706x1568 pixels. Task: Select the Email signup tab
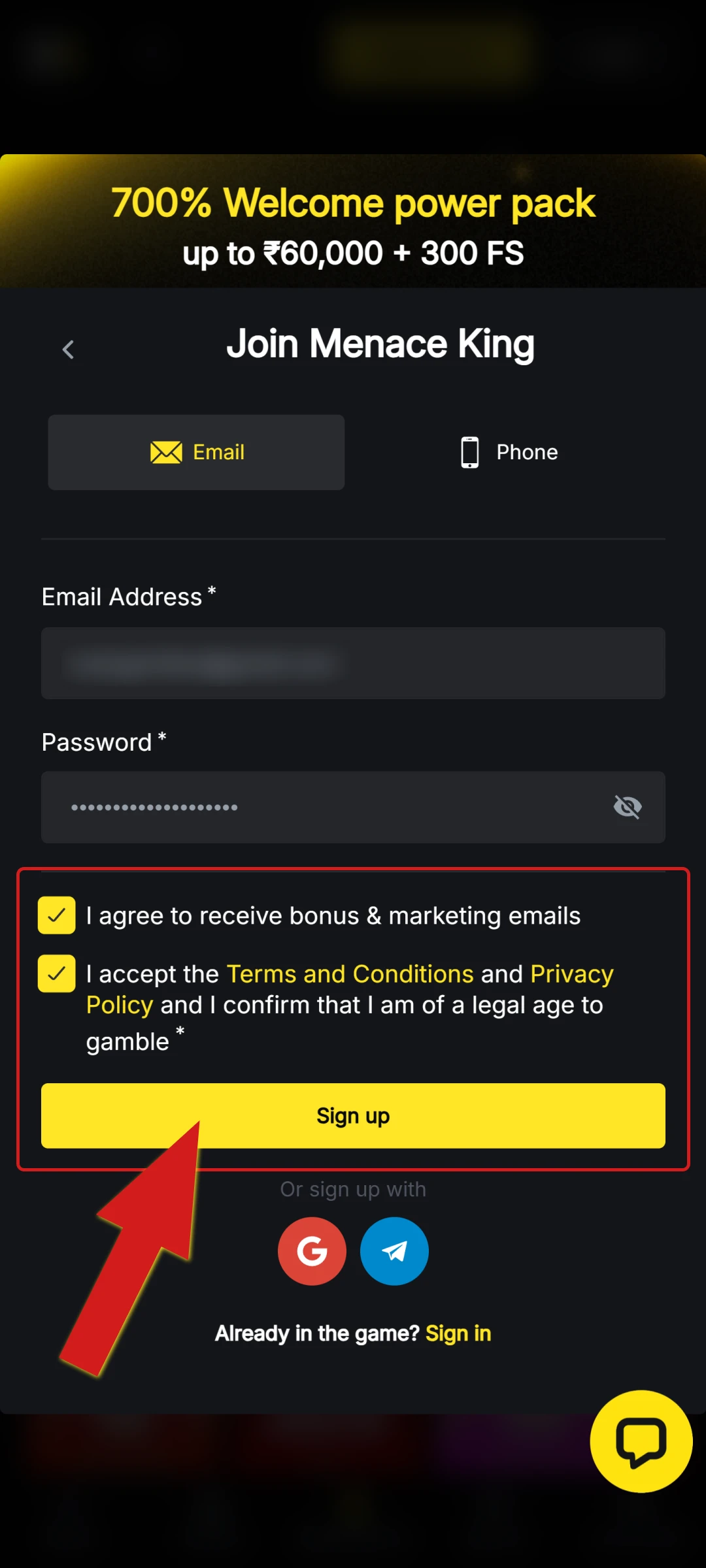[x=196, y=451]
